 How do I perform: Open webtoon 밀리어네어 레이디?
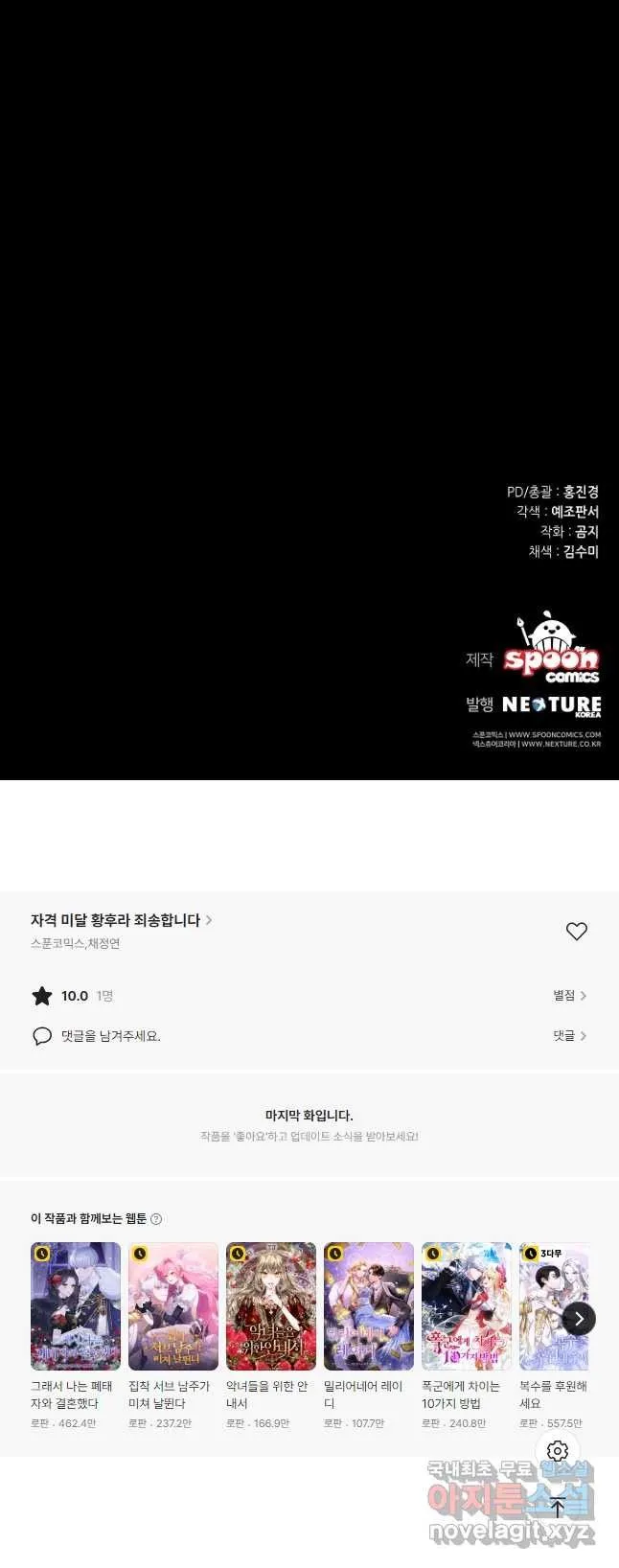click(369, 1307)
